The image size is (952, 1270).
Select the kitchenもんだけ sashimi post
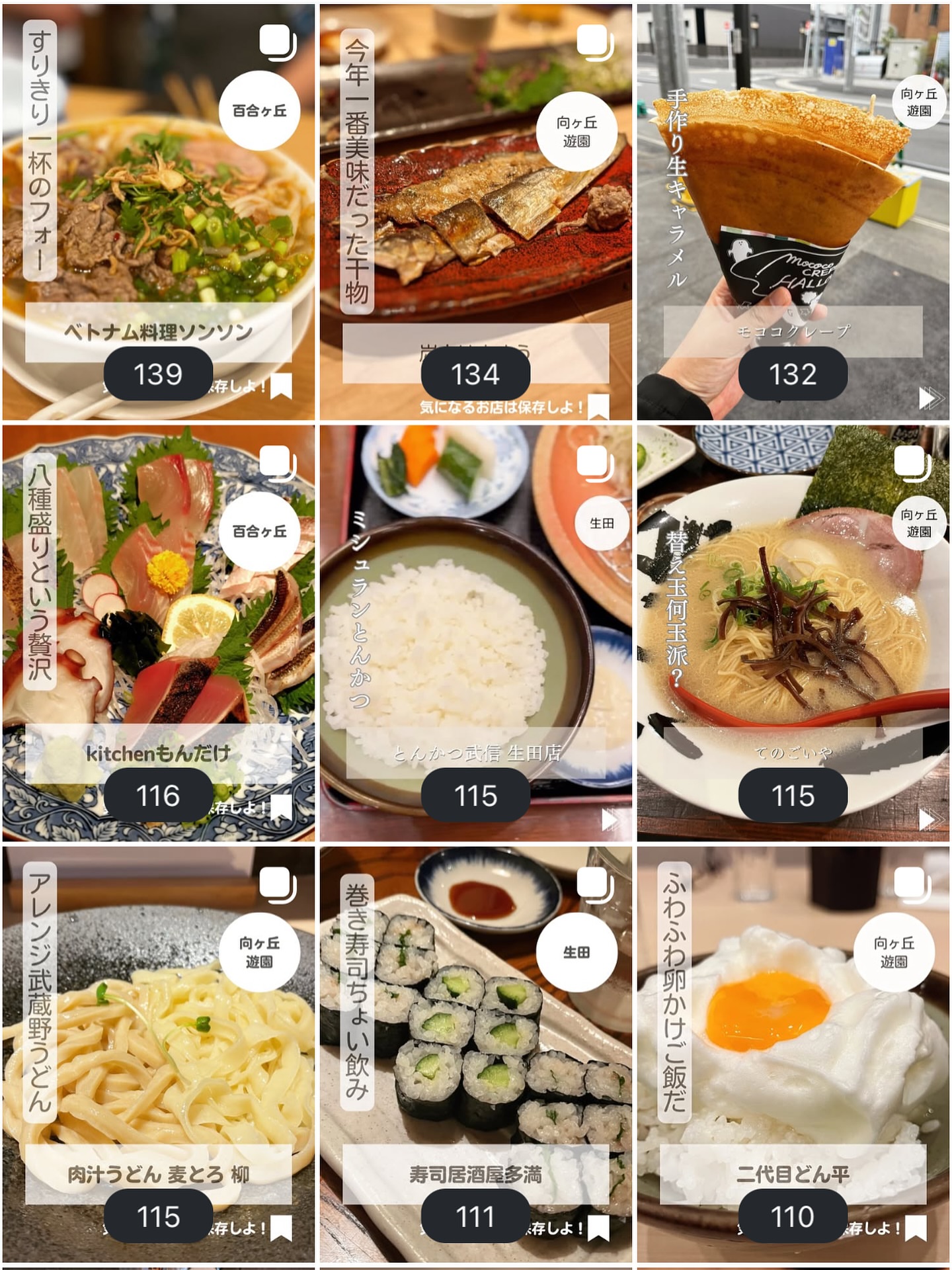click(x=159, y=632)
